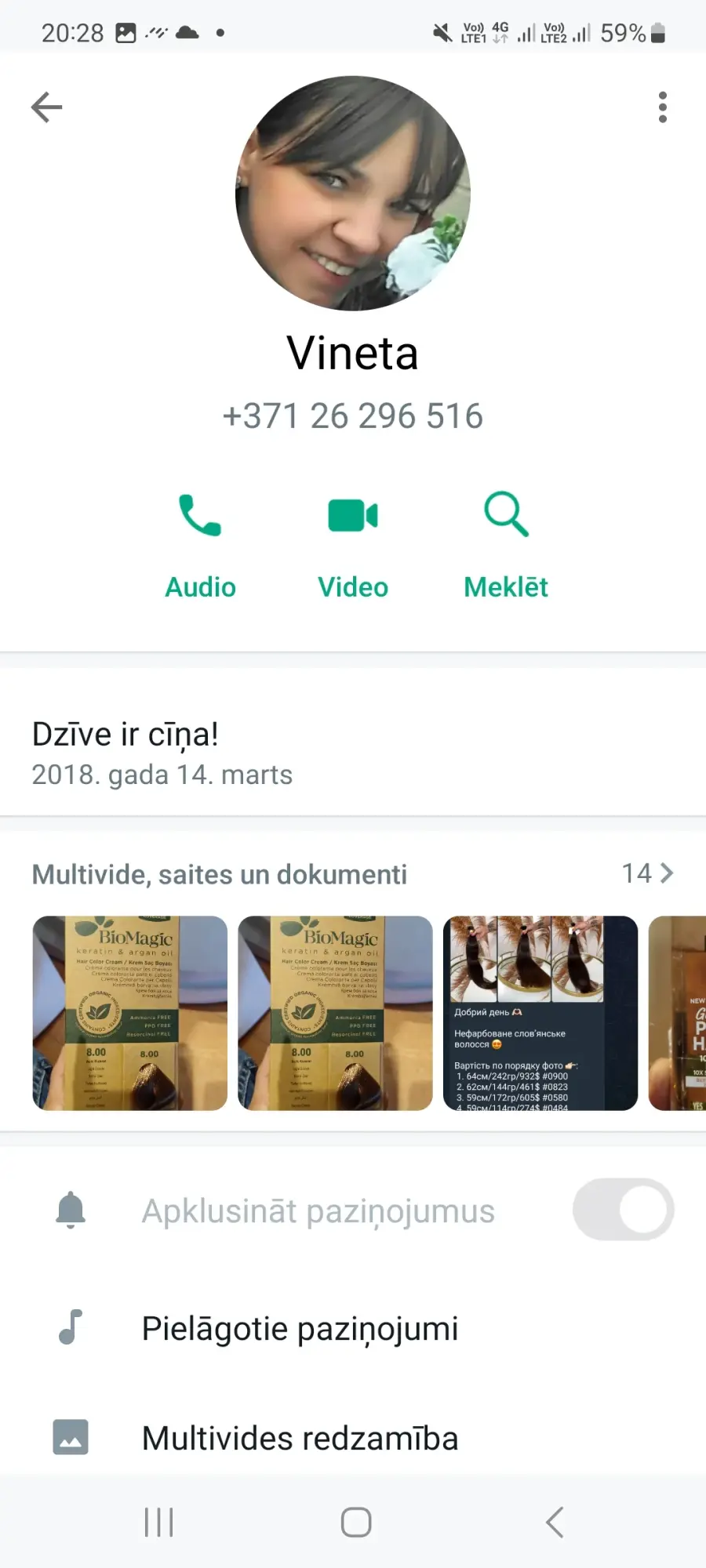The width and height of the screenshot is (706, 1568).
Task: Open Pielāgotie paziņojumi settings
Action: (353, 1328)
